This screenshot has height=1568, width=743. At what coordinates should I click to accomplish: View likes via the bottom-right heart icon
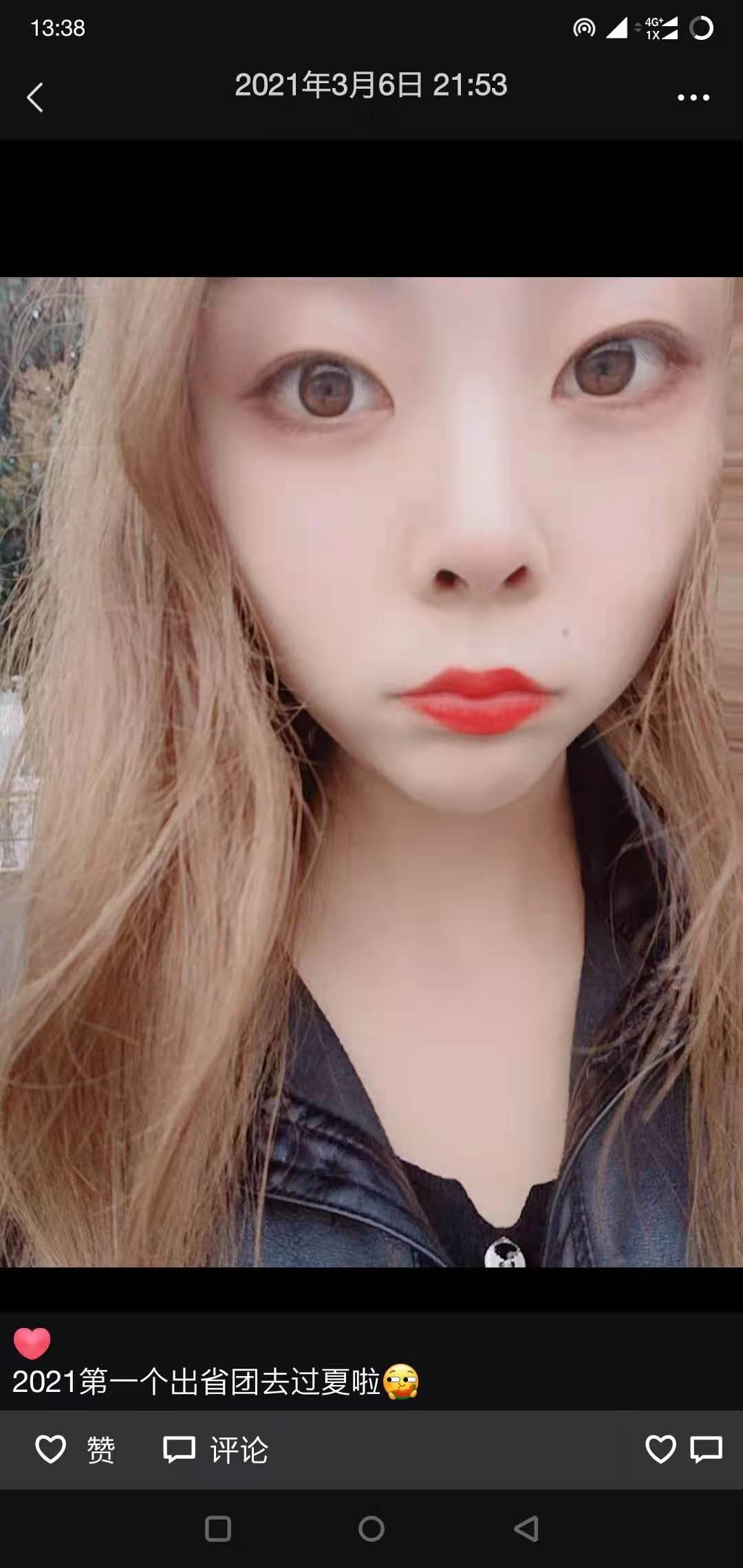(x=660, y=1449)
